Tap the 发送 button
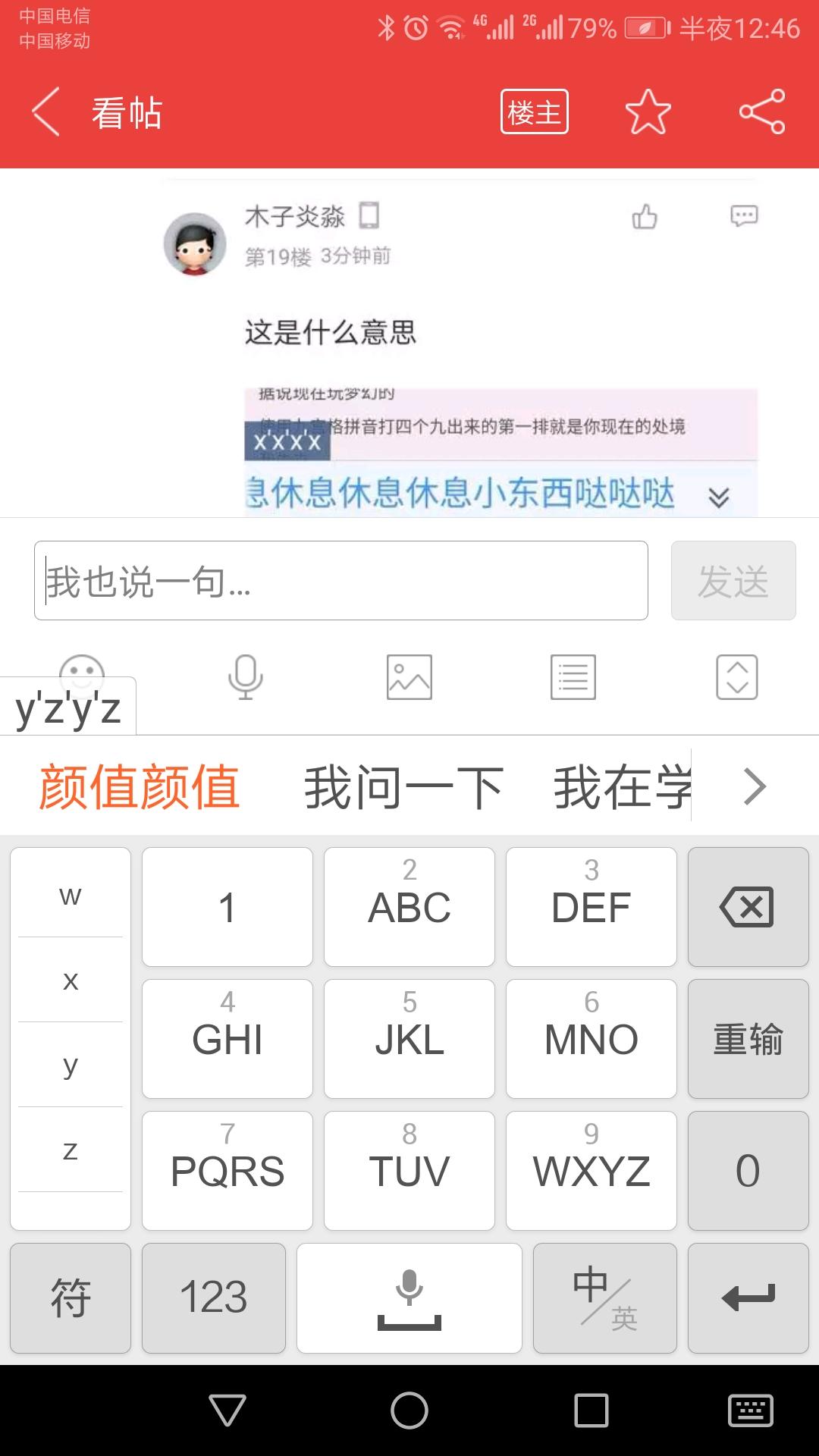Screen dimensions: 819x1456 733,581
